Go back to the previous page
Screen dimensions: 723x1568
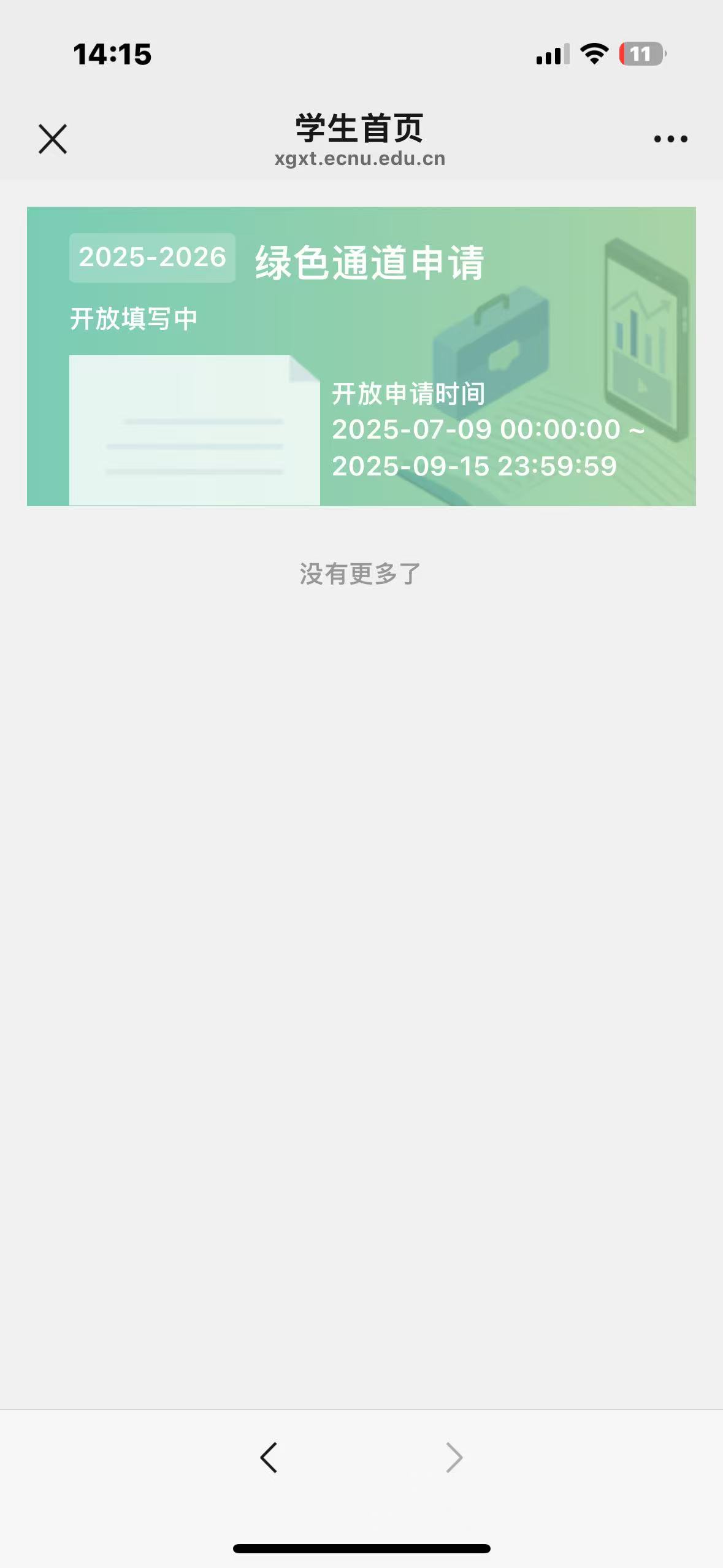(x=269, y=1457)
